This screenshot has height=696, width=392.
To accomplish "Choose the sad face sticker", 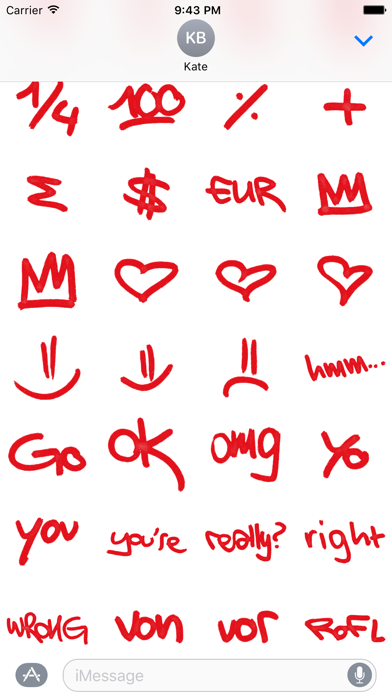I will pos(245,367).
